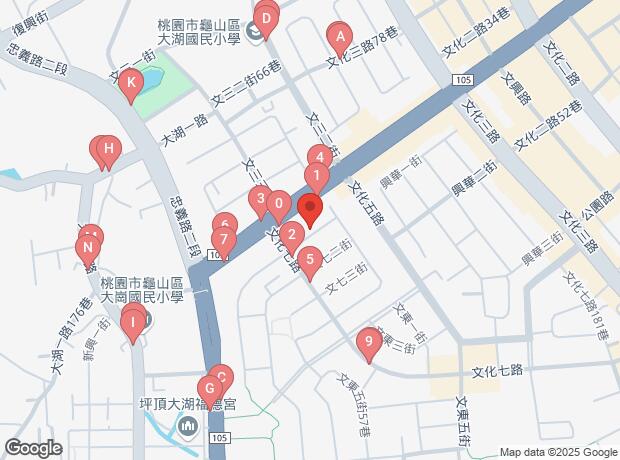Tap map marker N
This screenshot has height=460, width=620.
[89, 245]
